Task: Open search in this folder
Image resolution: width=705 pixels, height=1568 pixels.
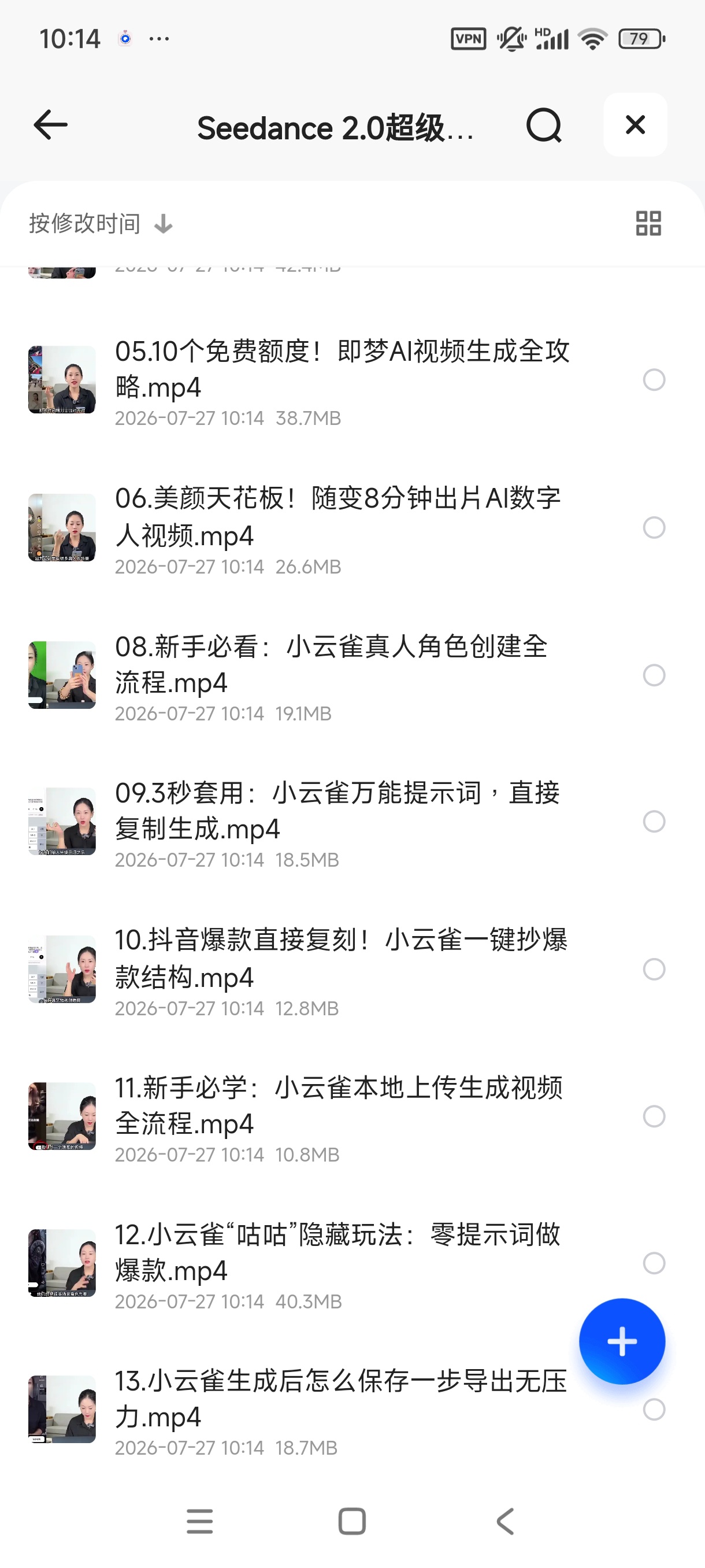Action: pyautogui.click(x=543, y=125)
